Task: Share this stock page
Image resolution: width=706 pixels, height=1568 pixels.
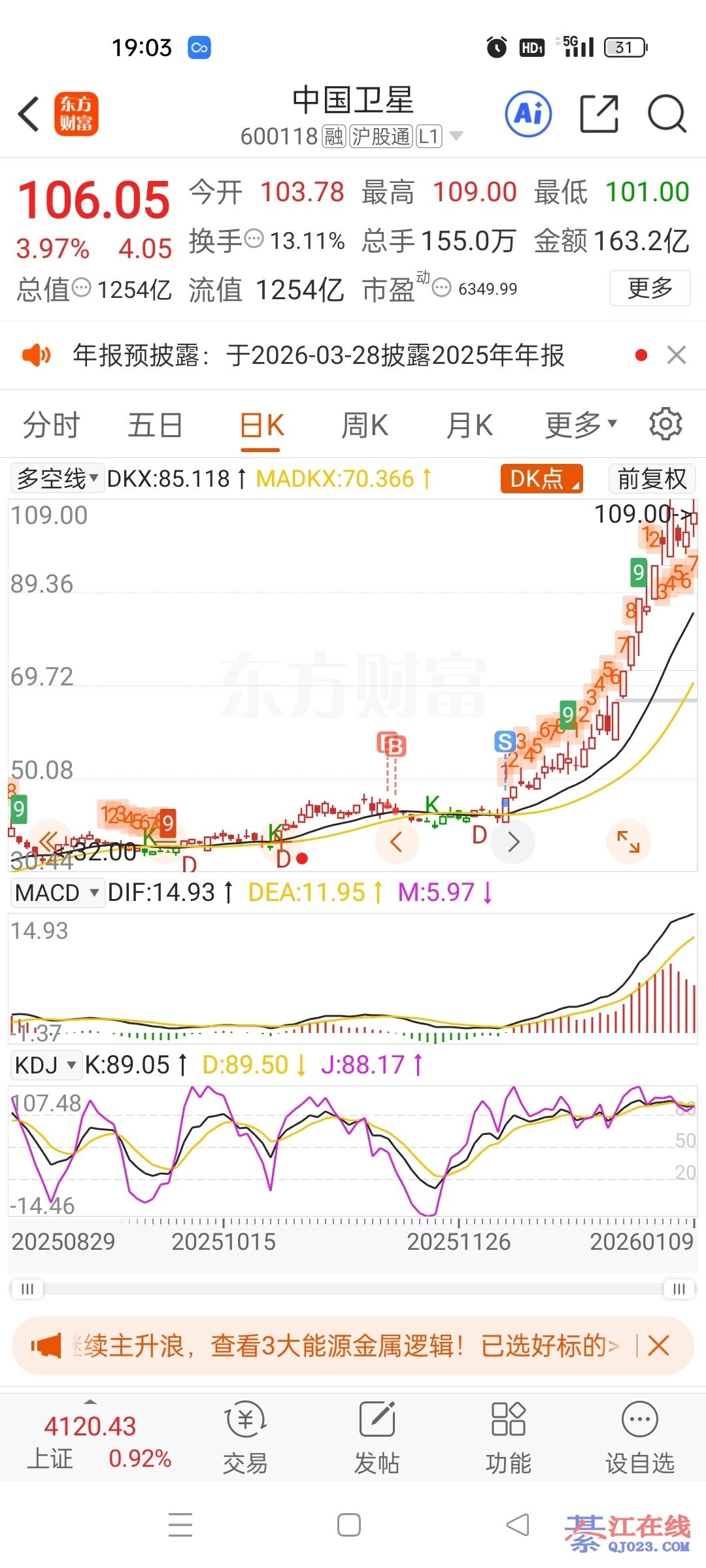Action: (x=599, y=114)
